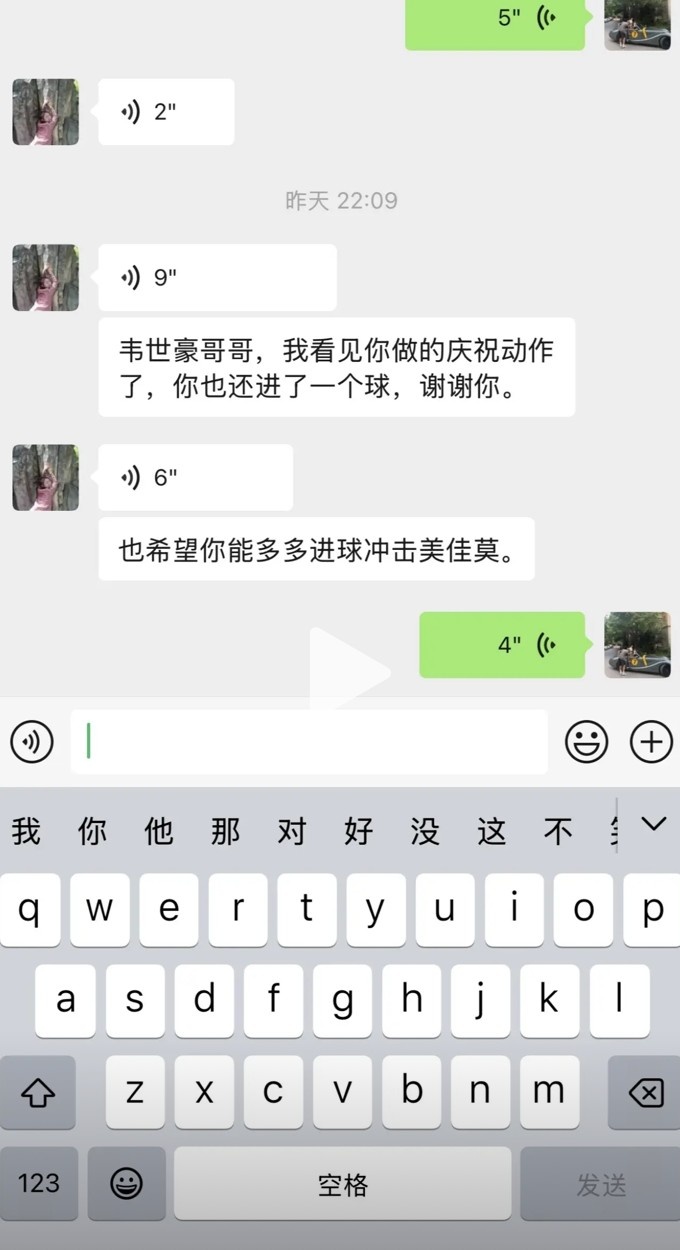Tap the 空格 space key
Image resolution: width=680 pixels, height=1250 pixels.
[x=343, y=1185]
